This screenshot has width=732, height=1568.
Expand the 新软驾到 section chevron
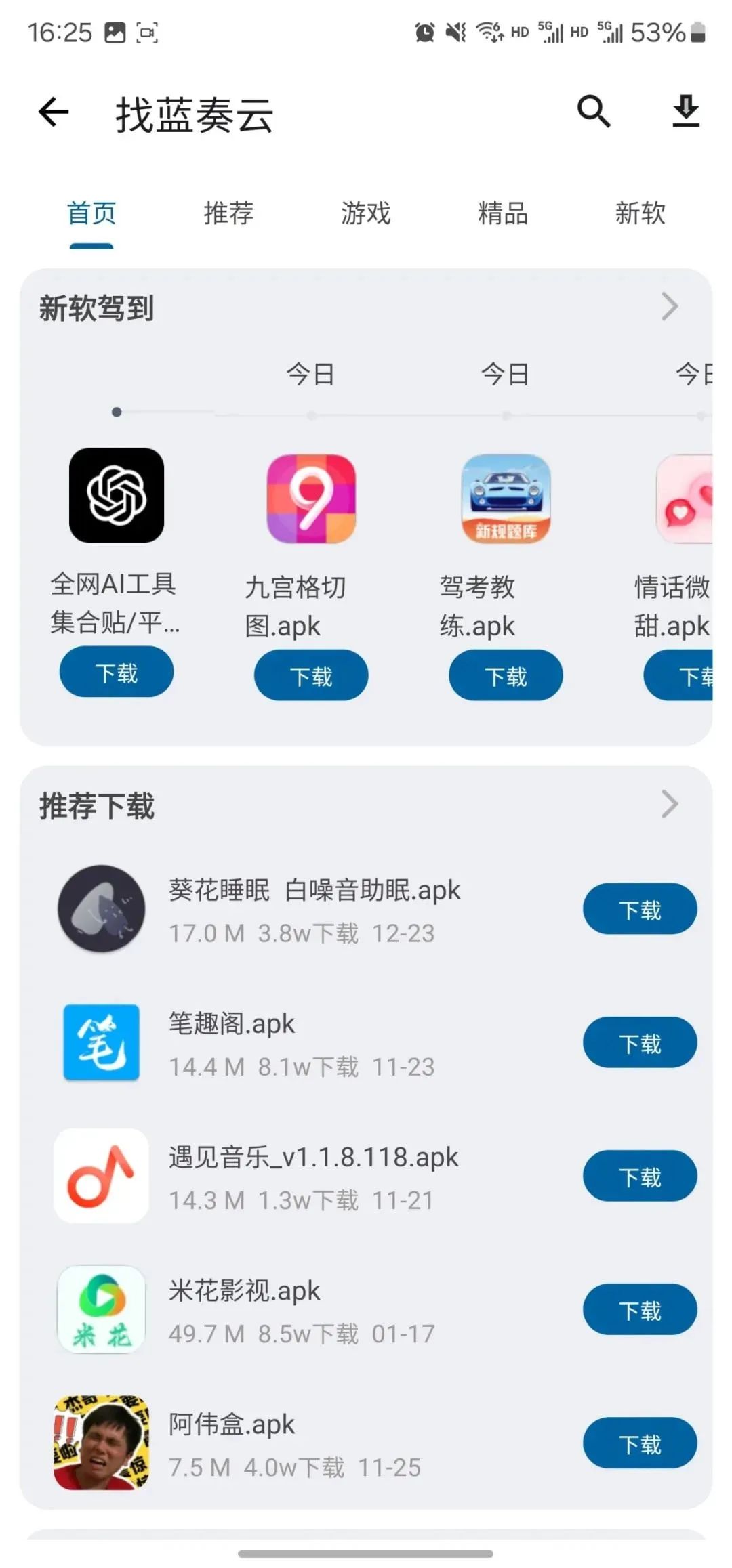[670, 307]
